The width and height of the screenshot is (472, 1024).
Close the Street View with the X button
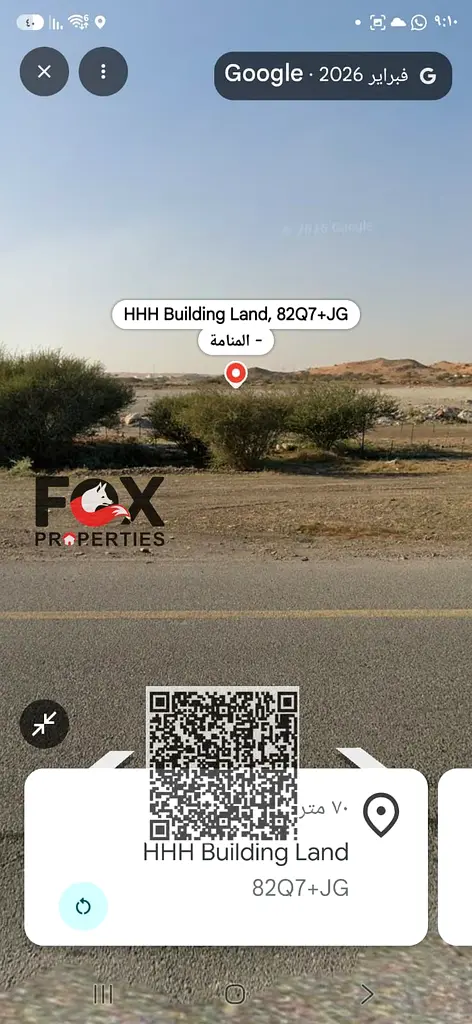[x=44, y=72]
